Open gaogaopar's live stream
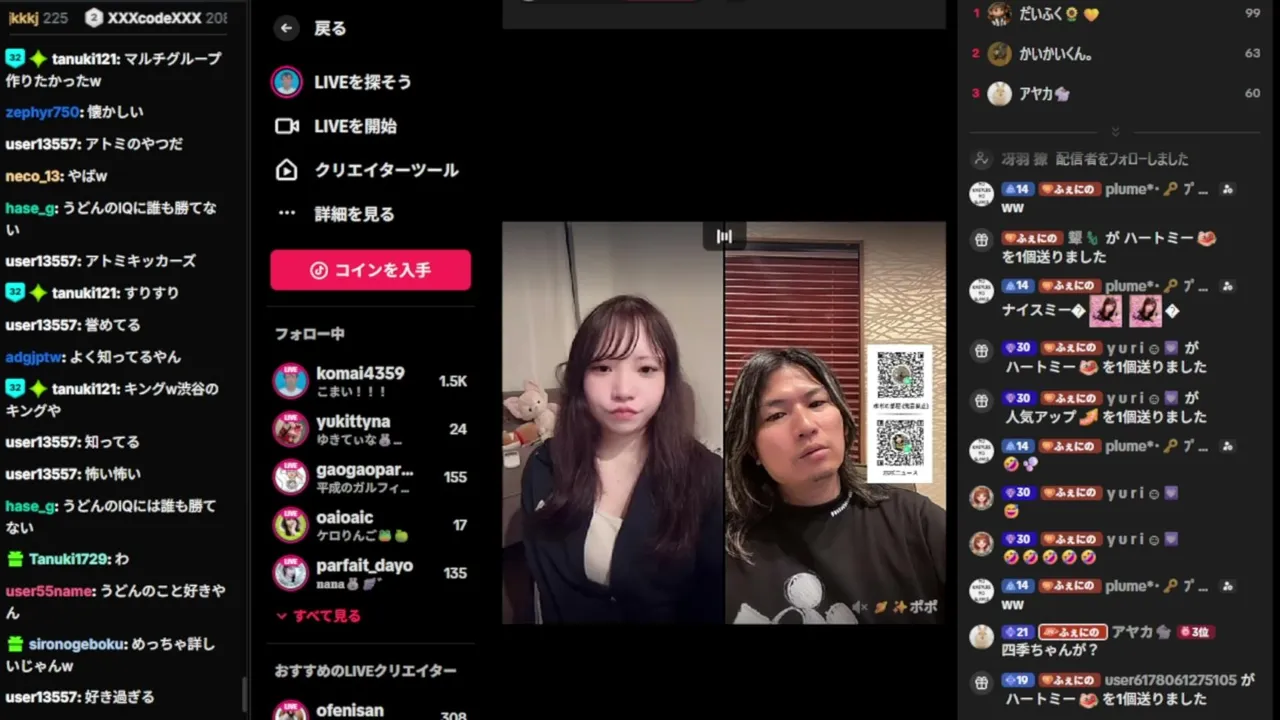The image size is (1280, 720). (370, 477)
